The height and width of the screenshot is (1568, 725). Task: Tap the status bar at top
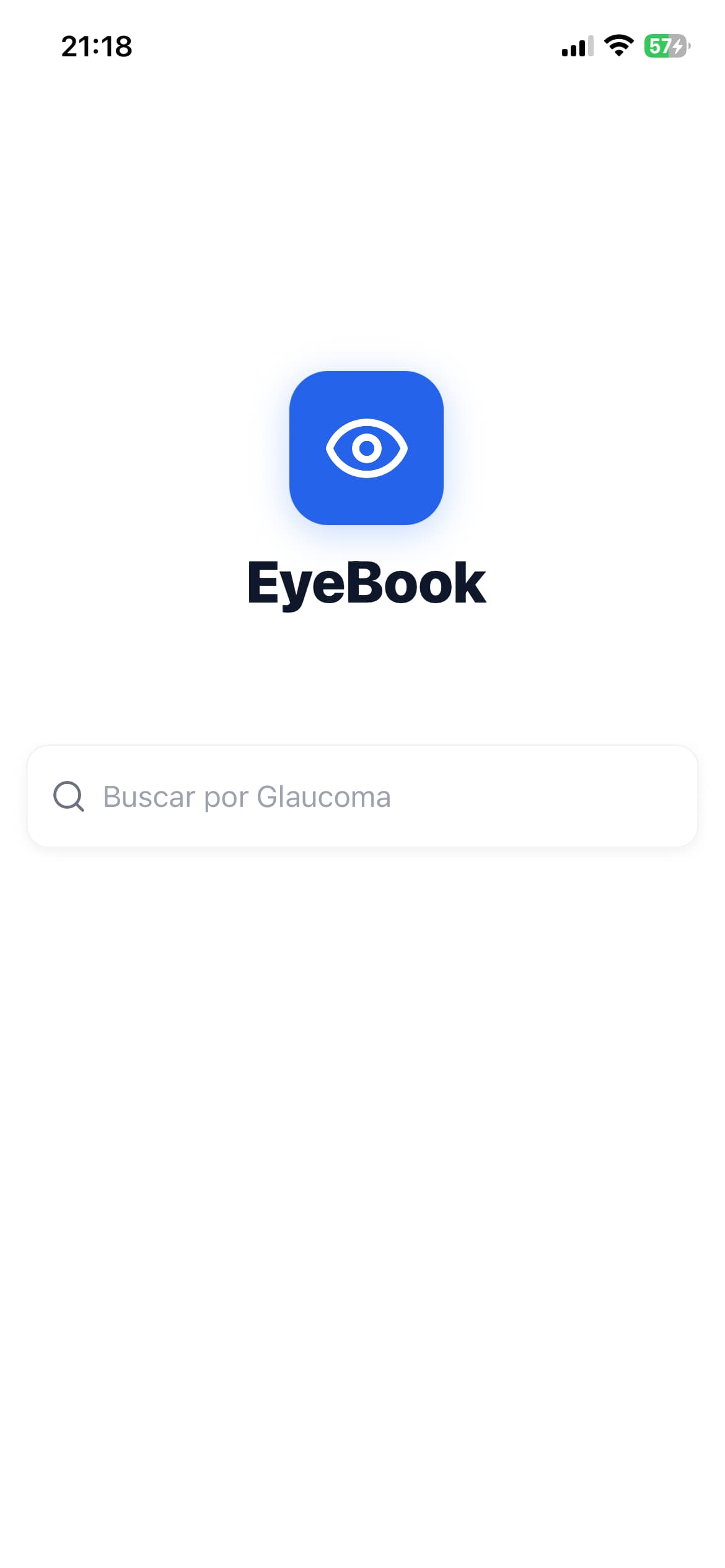pos(362,45)
